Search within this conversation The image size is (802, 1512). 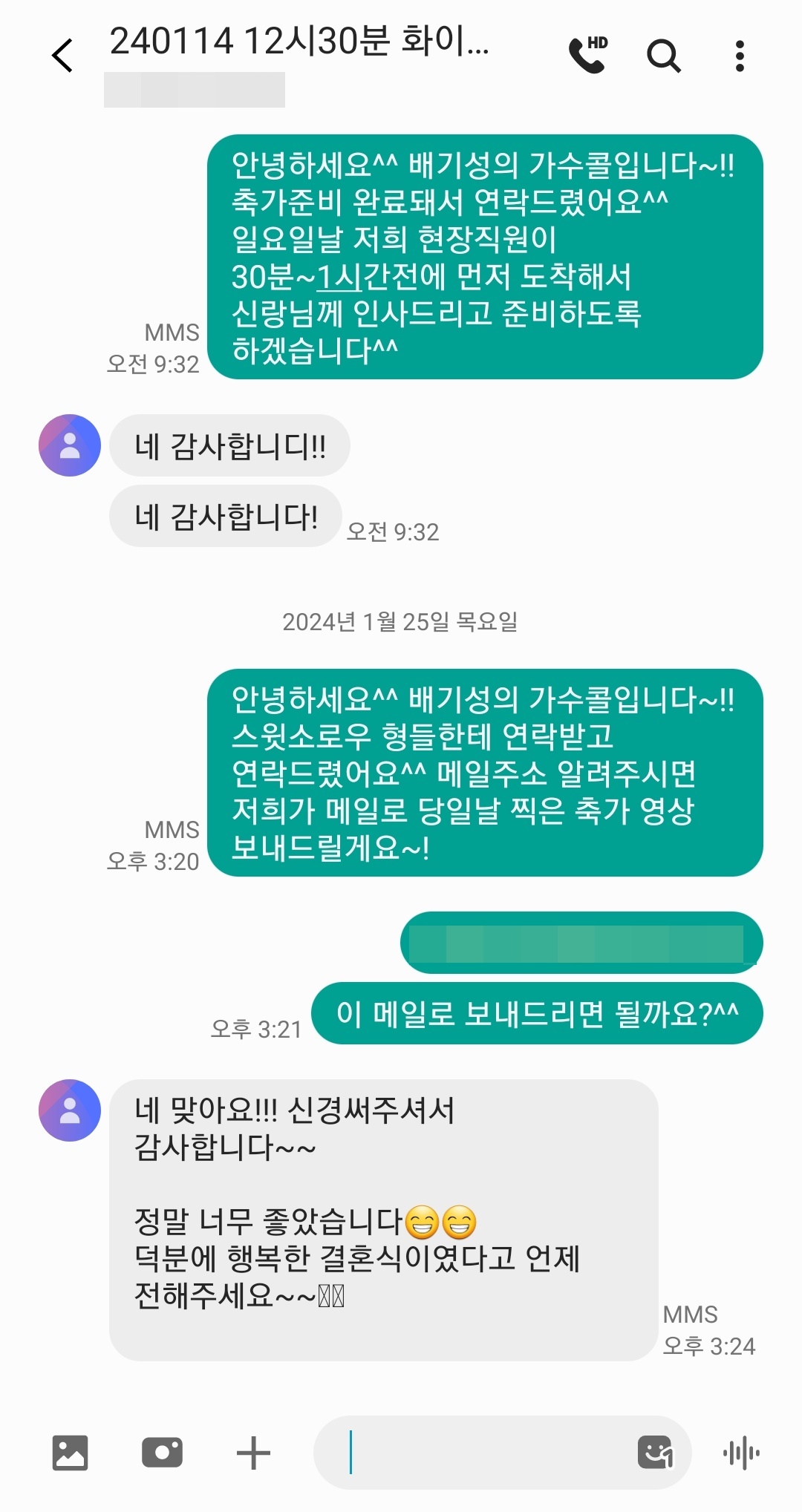click(x=663, y=56)
